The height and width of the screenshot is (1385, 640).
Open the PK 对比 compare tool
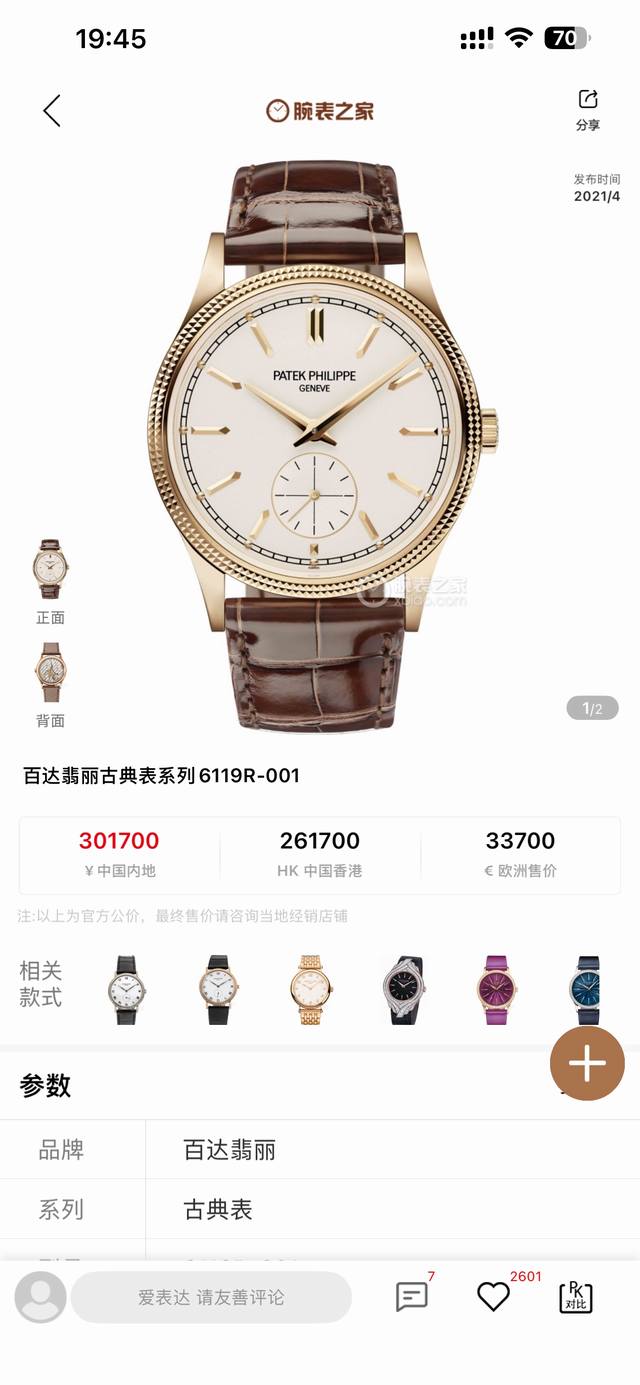tap(575, 1297)
